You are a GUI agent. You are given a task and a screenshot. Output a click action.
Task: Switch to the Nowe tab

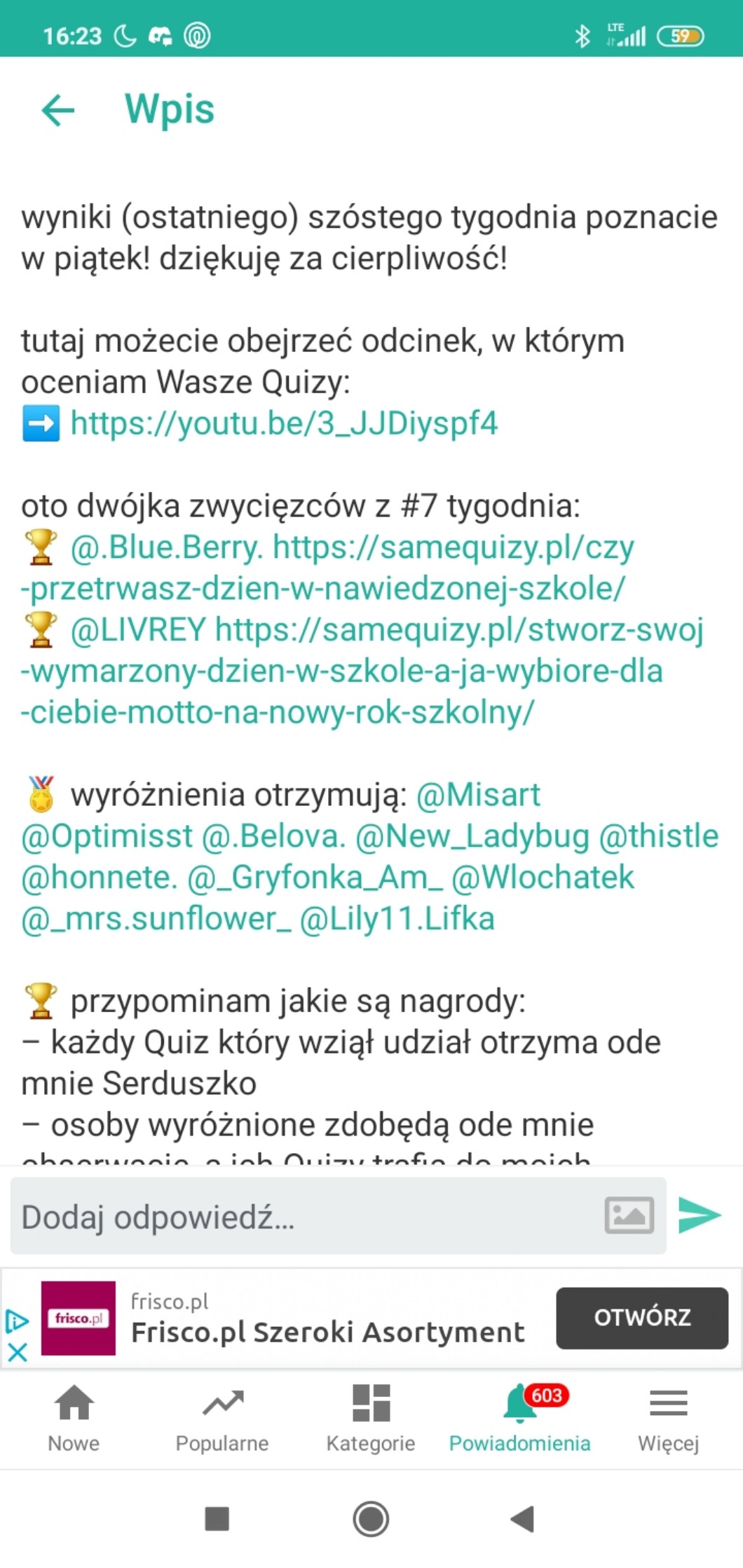coord(74,1417)
